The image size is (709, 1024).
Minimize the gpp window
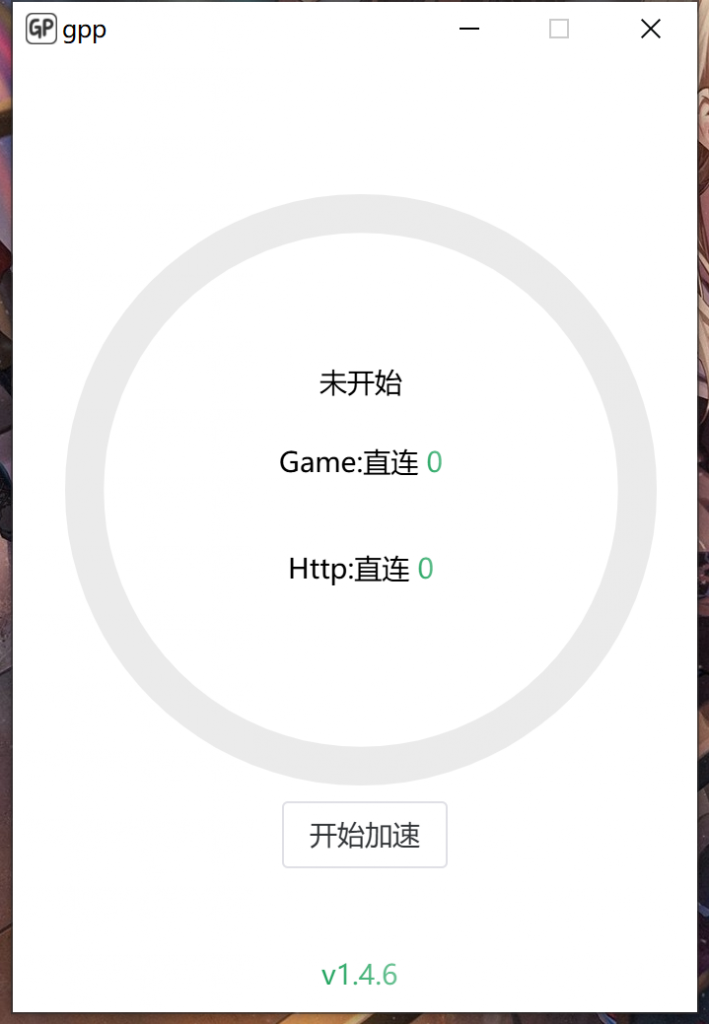pos(469,29)
